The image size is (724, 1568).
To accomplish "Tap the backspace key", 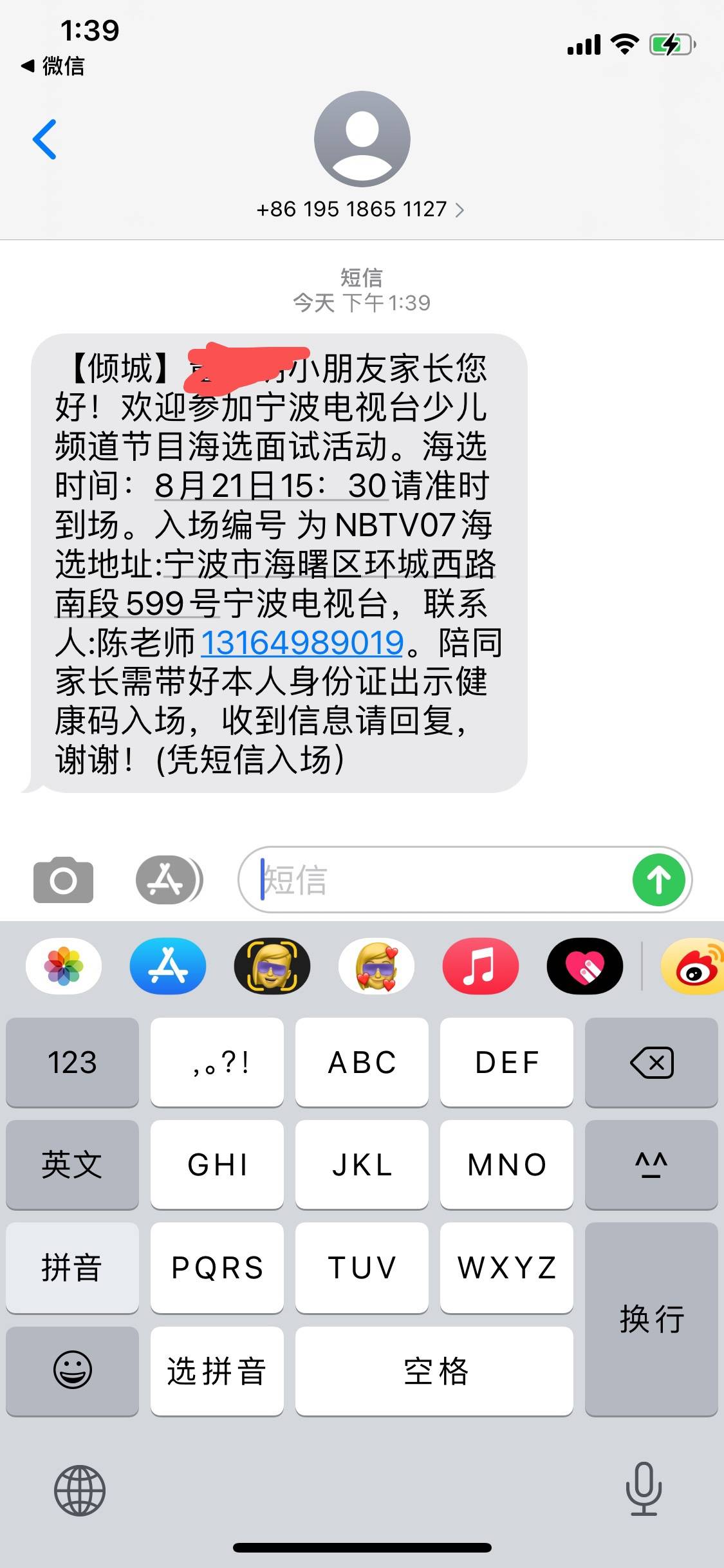I will click(651, 1062).
